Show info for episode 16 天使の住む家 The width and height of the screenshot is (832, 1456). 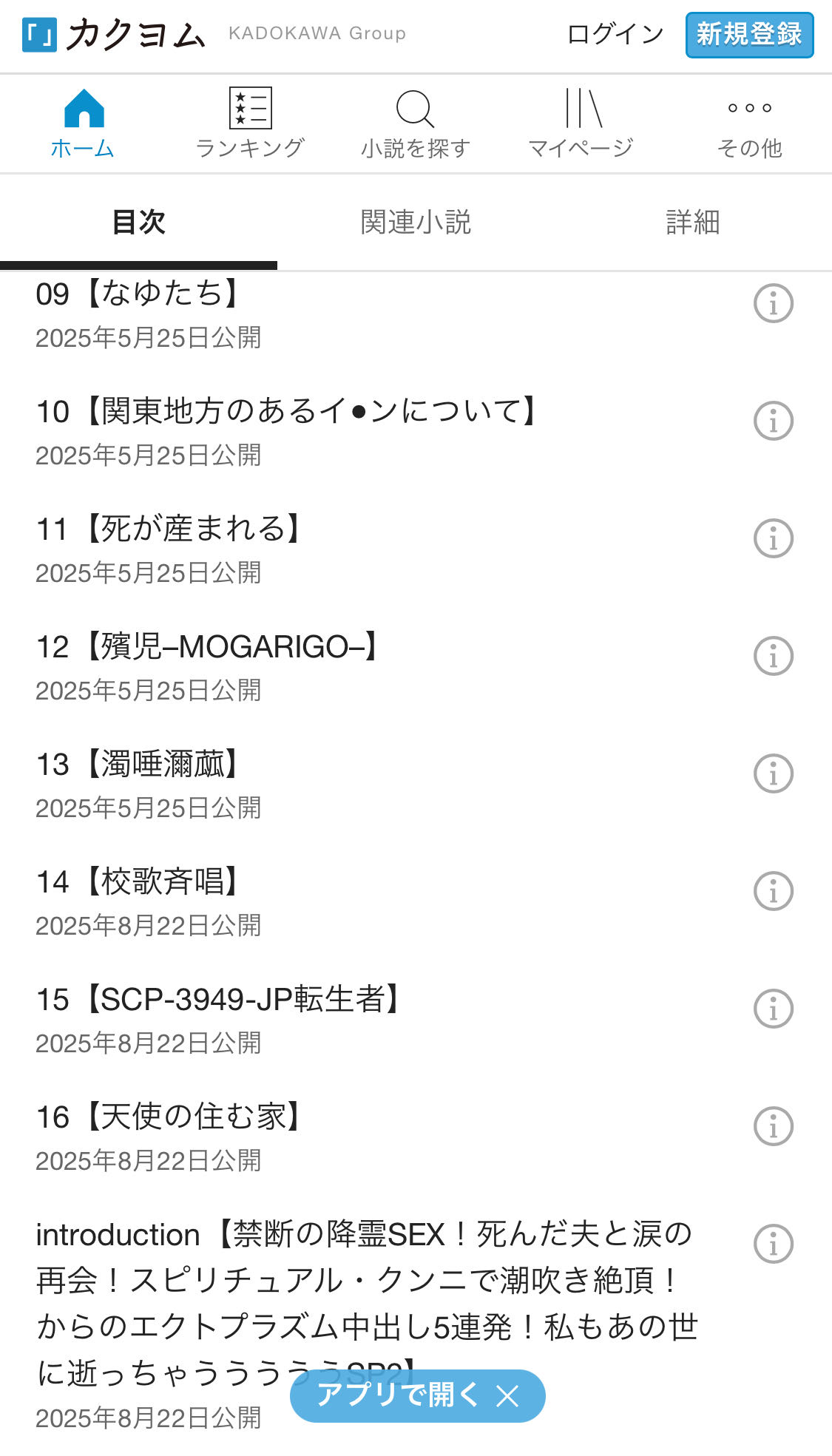click(773, 1127)
